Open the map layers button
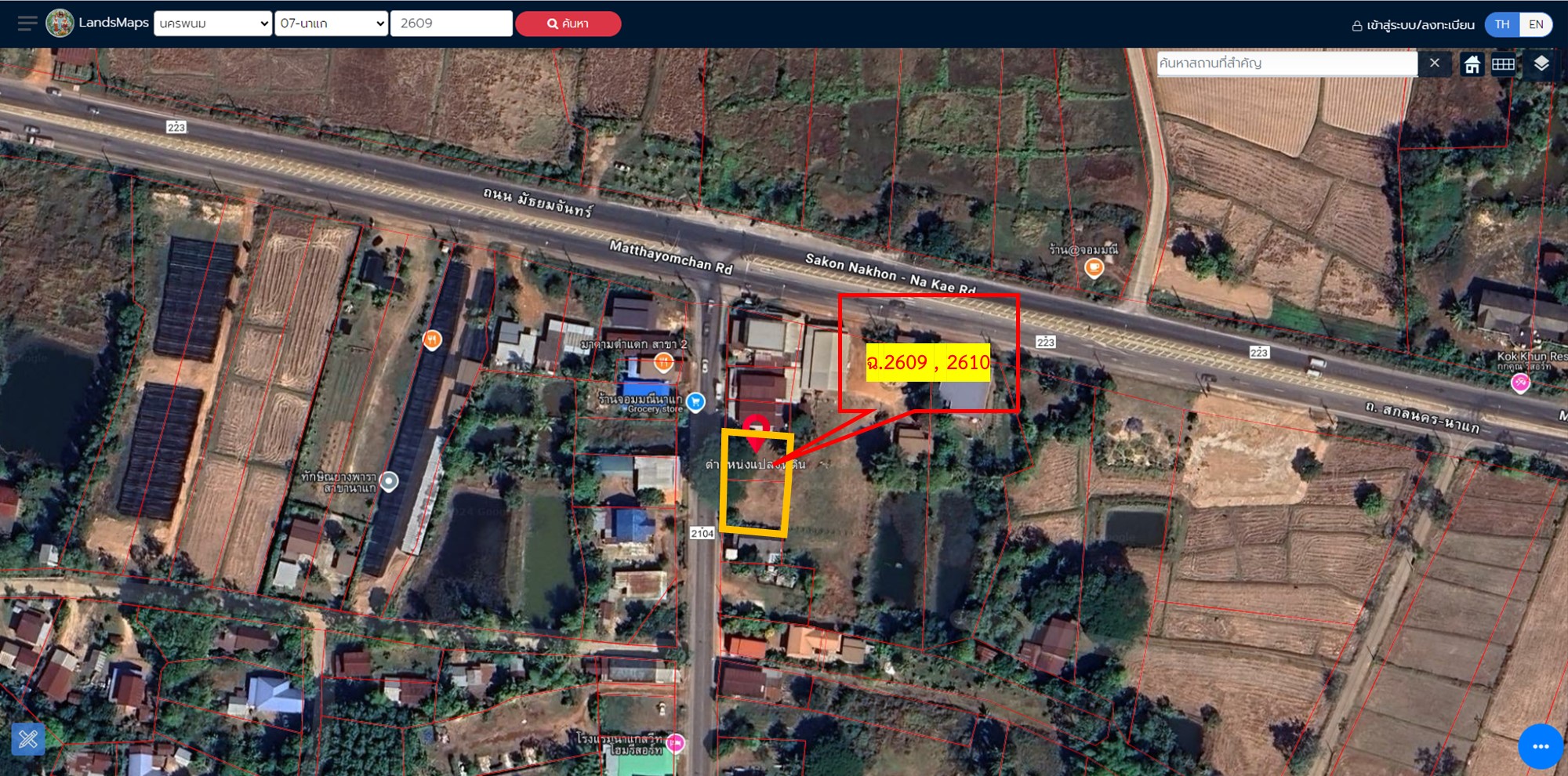 click(x=1541, y=64)
